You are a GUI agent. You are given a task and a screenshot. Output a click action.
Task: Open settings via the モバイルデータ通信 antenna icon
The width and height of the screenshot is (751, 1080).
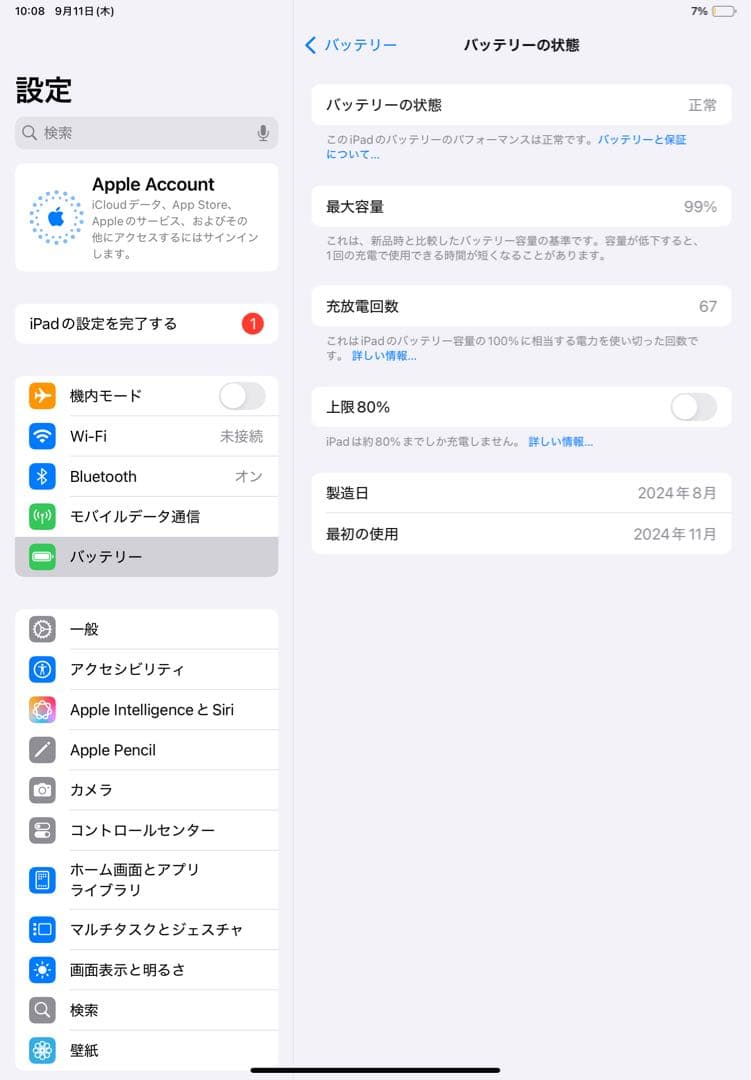(x=41, y=517)
